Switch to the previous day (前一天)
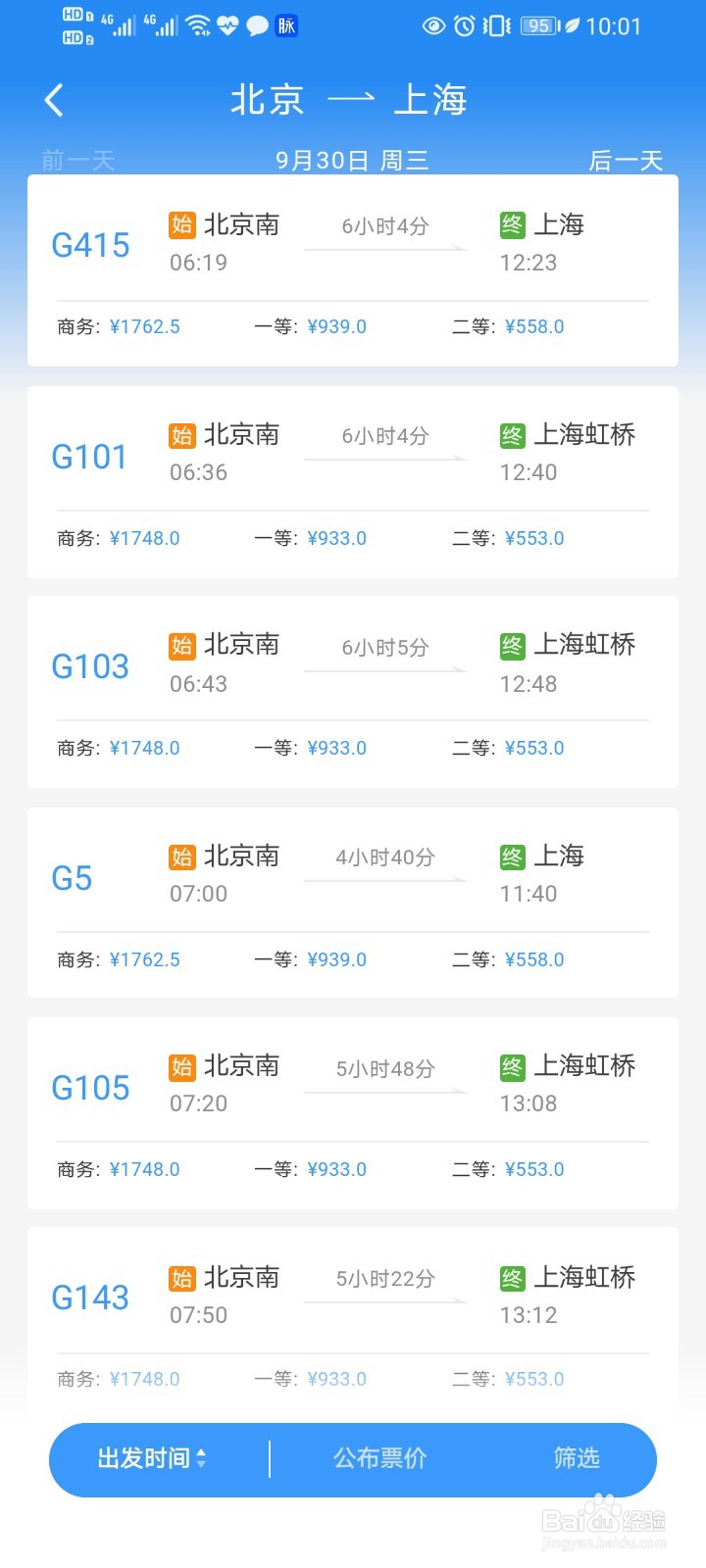Image resolution: width=706 pixels, height=1568 pixels. [78, 161]
